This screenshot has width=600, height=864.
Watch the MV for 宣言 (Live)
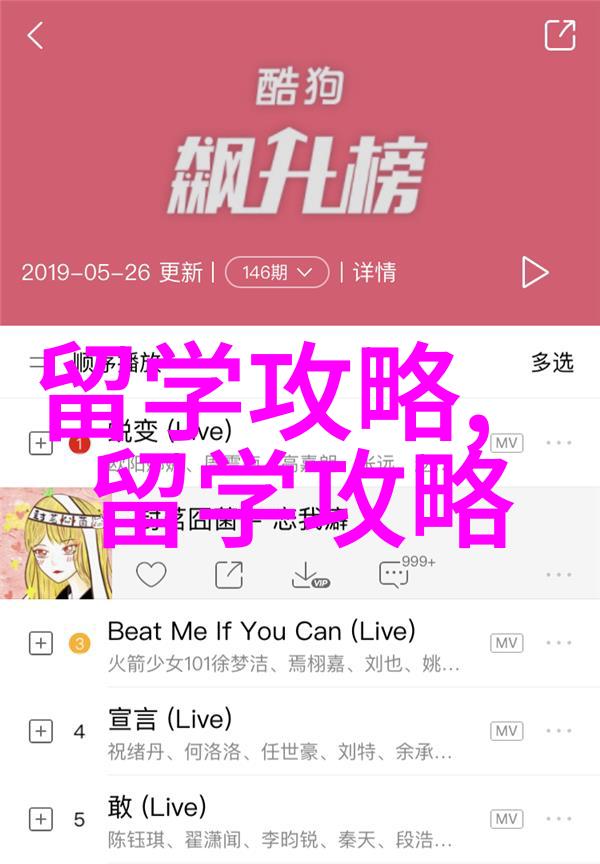coord(506,731)
